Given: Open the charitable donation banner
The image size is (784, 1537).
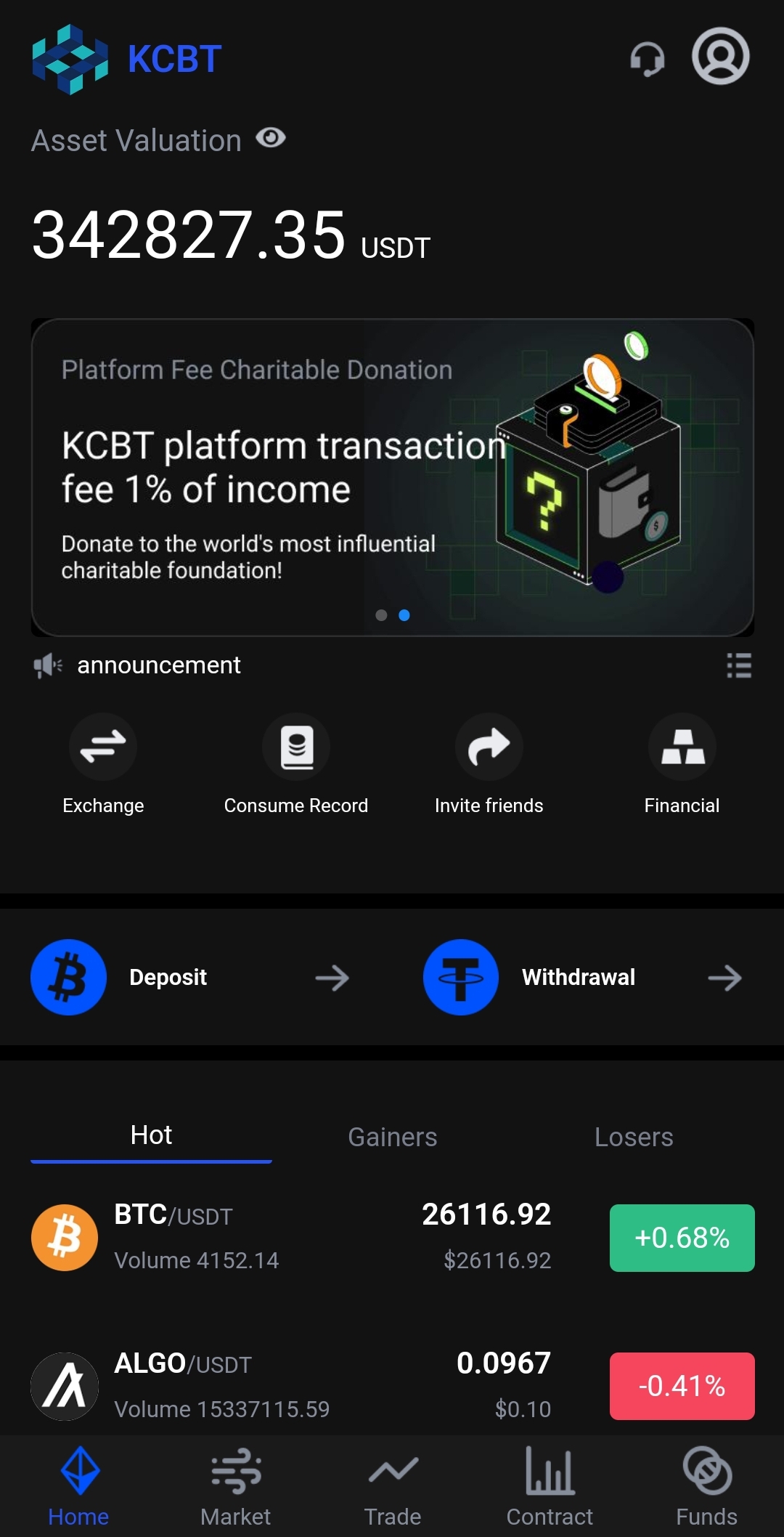Looking at the screenshot, I should pos(392,477).
